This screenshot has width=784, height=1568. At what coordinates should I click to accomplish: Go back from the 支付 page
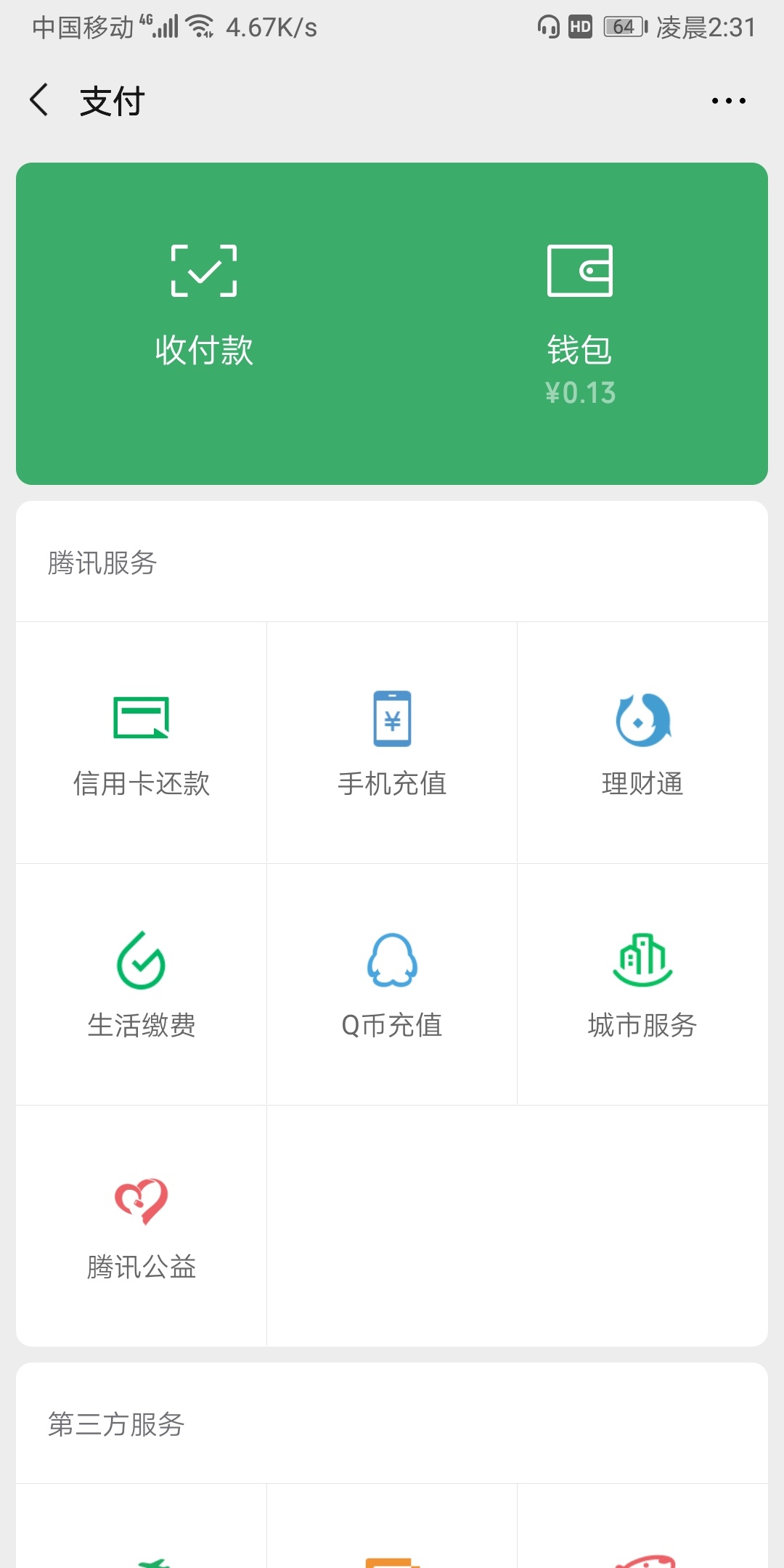click(x=40, y=100)
